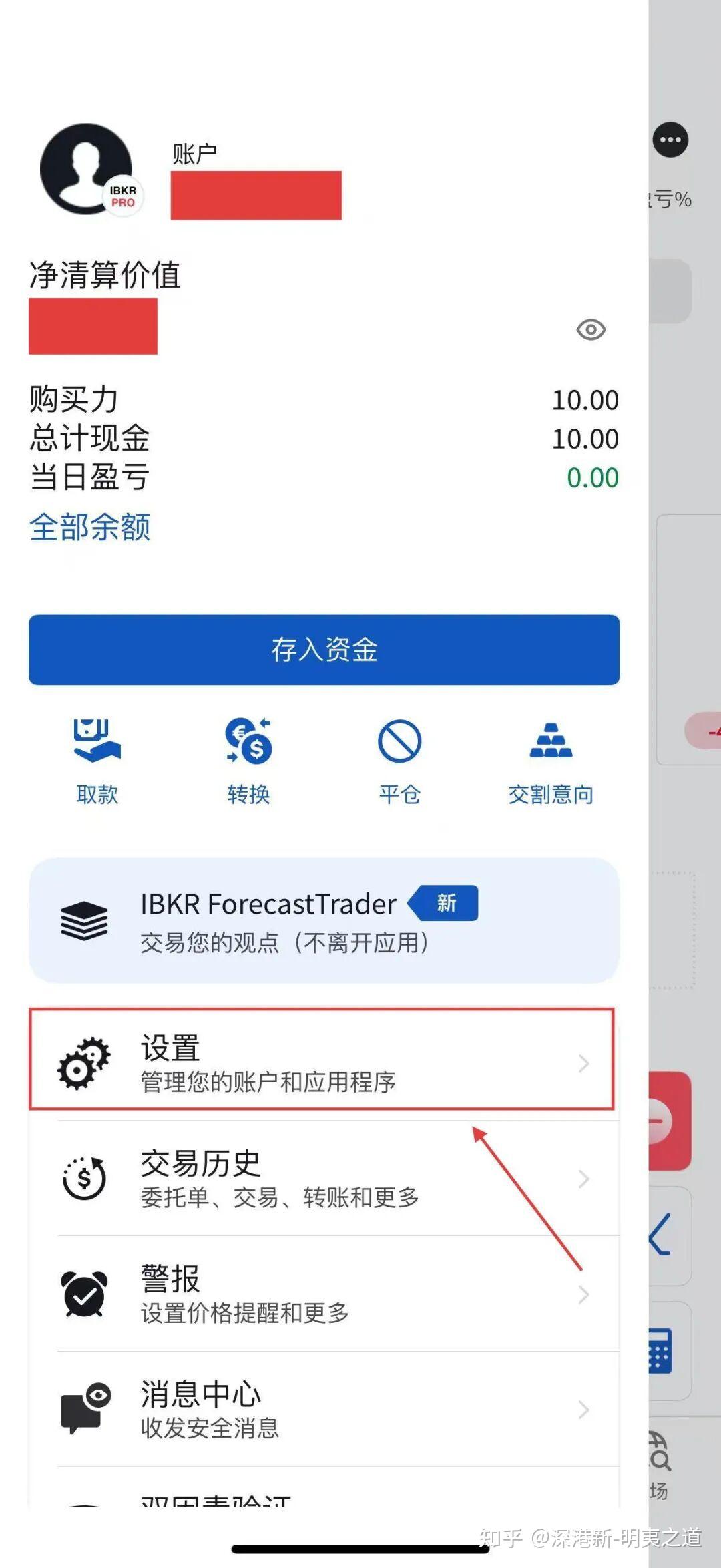The height and width of the screenshot is (1568, 721).
Task: Tap the 交易历史 dollar history icon
Action: 85,1179
